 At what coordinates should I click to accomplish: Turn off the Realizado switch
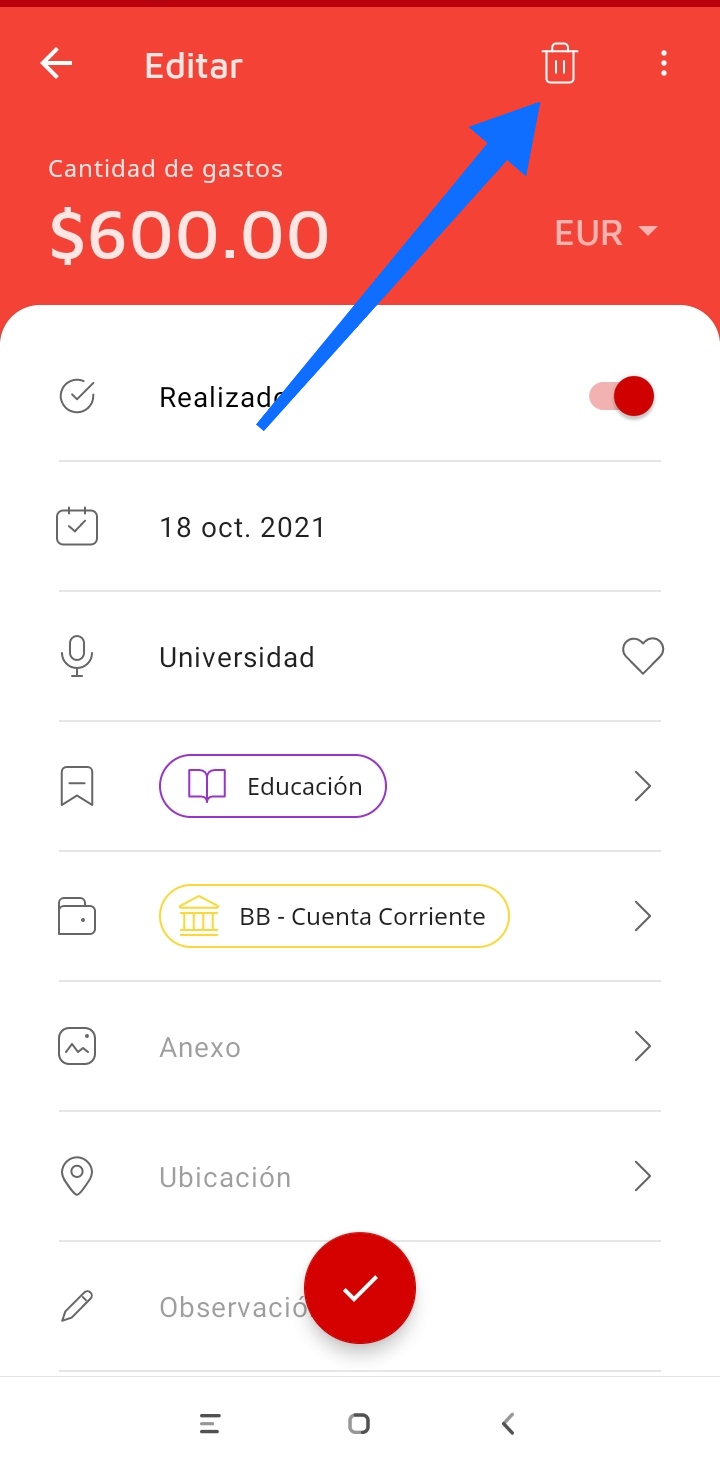pyautogui.click(x=622, y=397)
